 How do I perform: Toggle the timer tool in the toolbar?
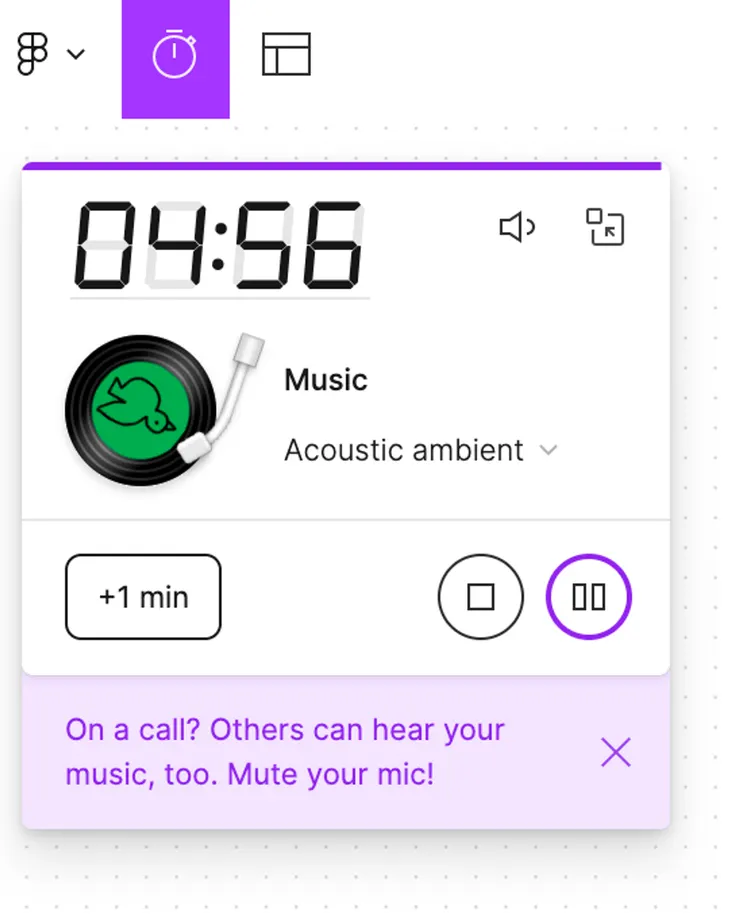175,56
